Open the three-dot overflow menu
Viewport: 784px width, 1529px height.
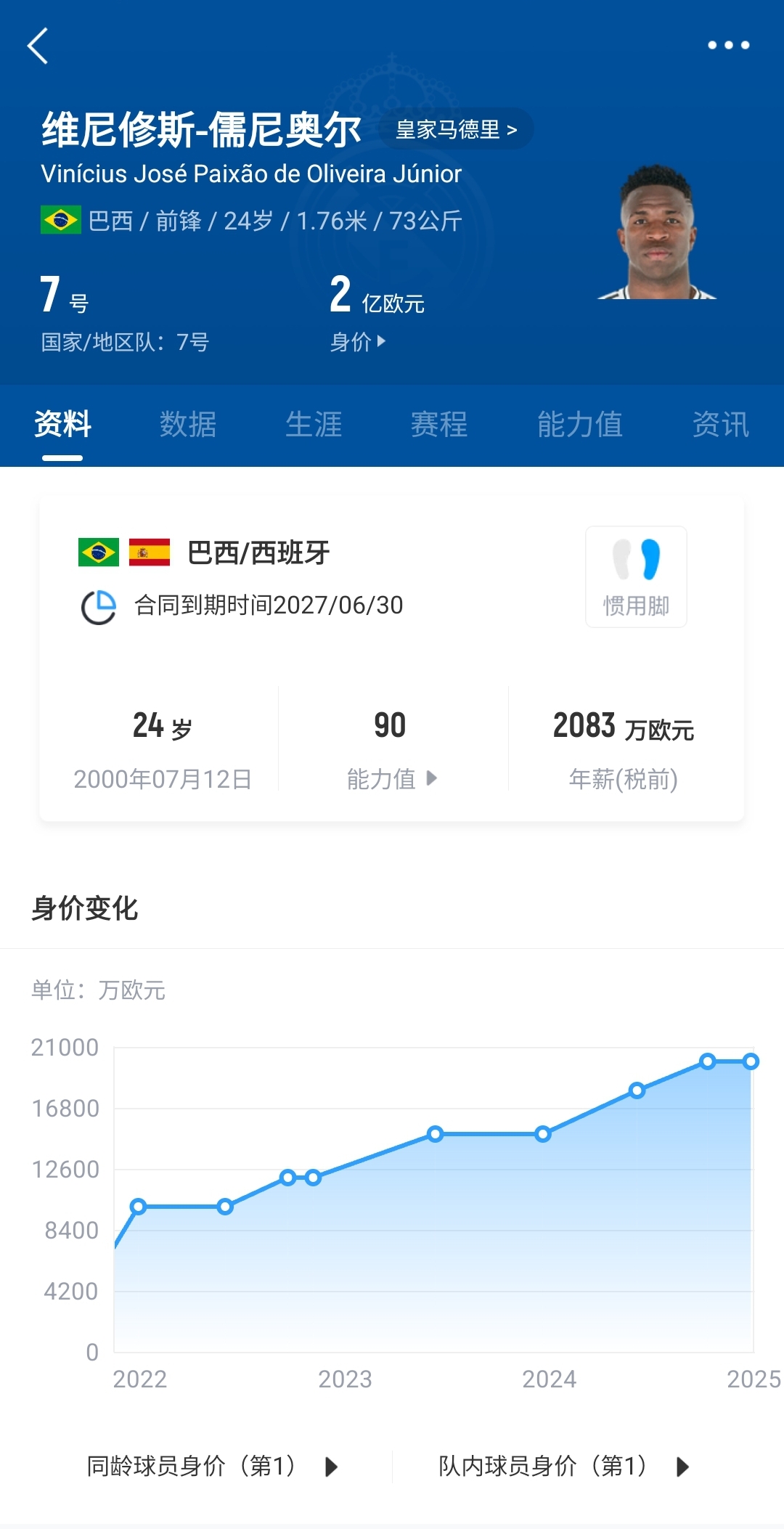[728, 45]
